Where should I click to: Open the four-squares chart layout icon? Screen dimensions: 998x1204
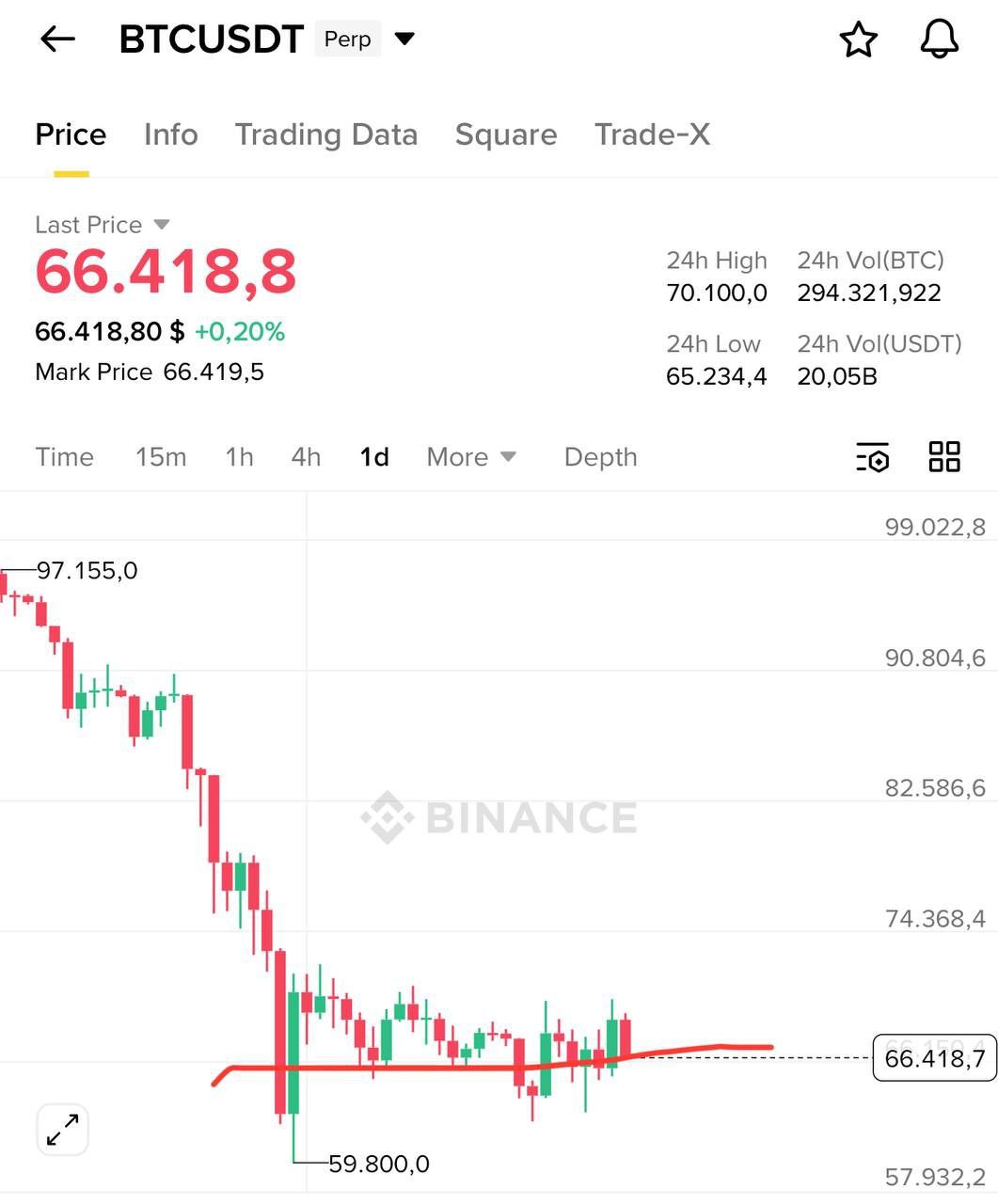[x=944, y=457]
